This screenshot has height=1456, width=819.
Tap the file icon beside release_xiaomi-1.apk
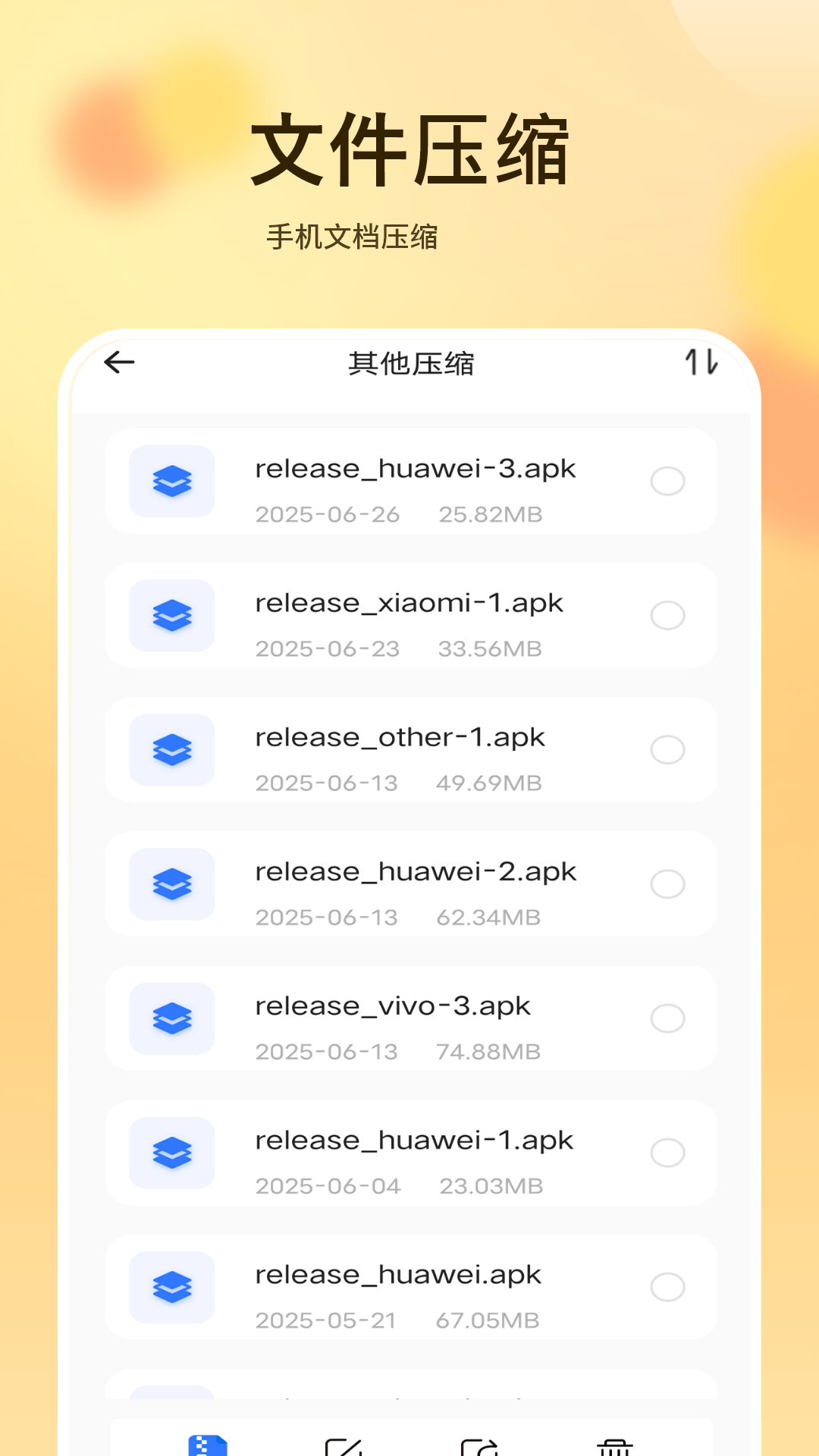[173, 616]
